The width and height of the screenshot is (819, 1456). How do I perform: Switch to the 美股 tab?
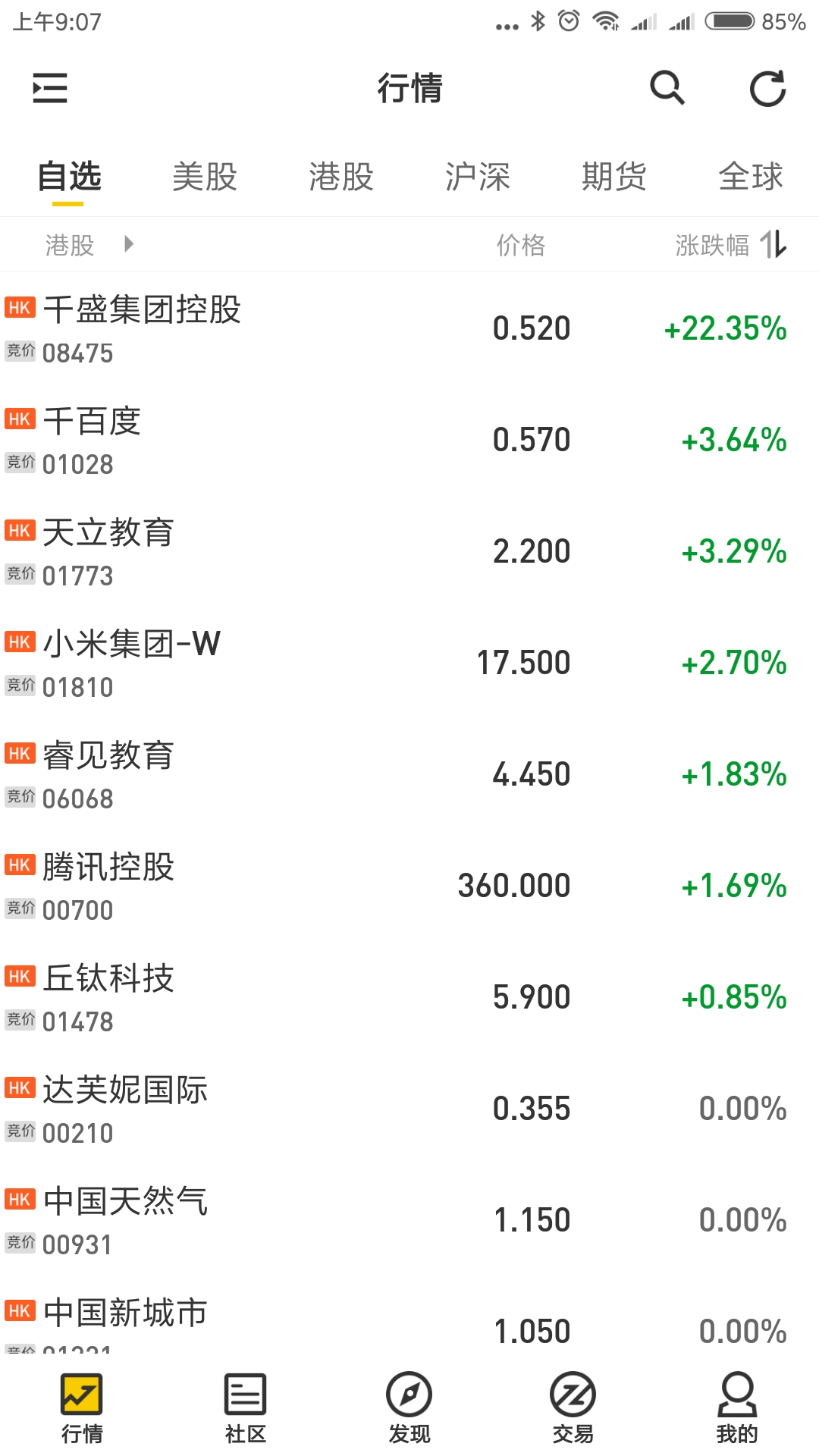205,177
